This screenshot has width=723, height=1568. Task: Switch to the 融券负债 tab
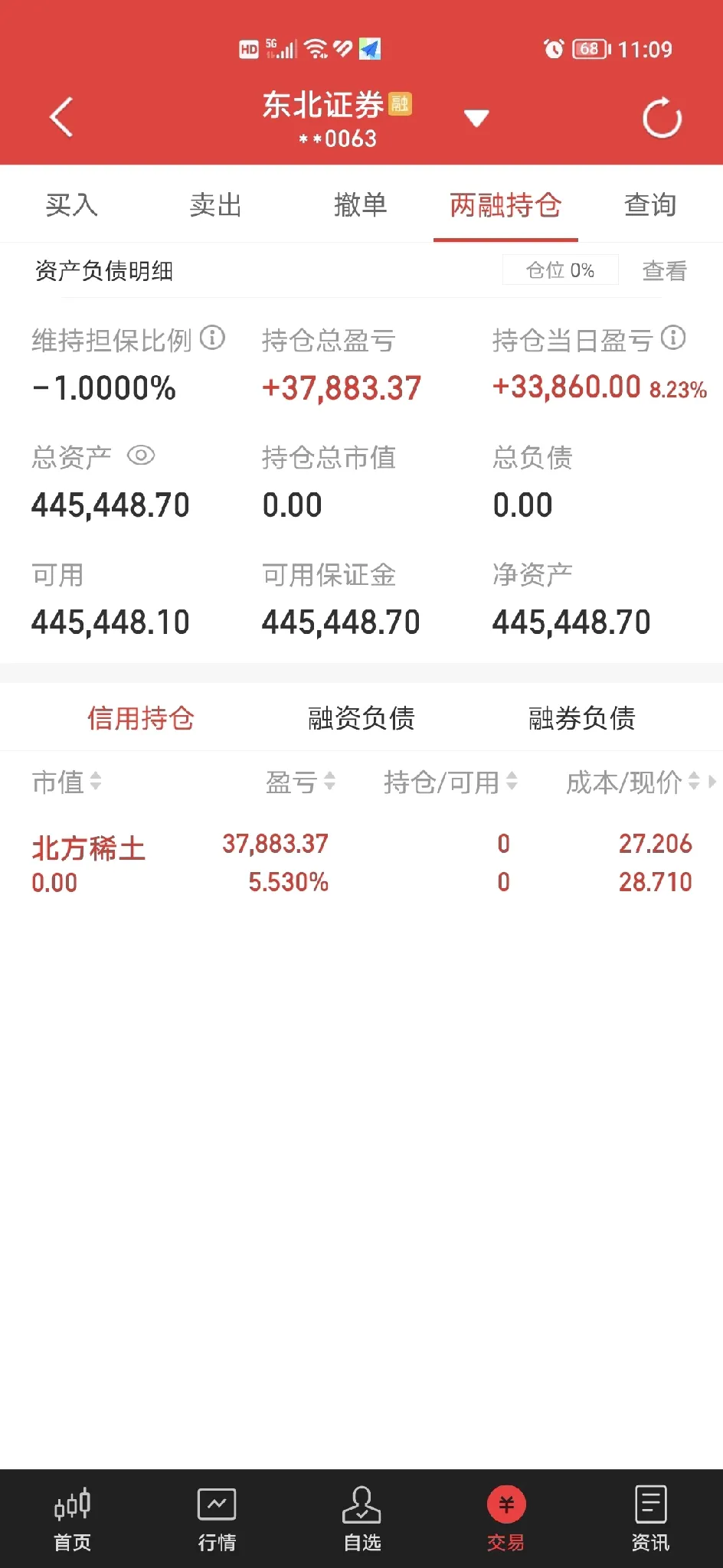[x=581, y=718]
